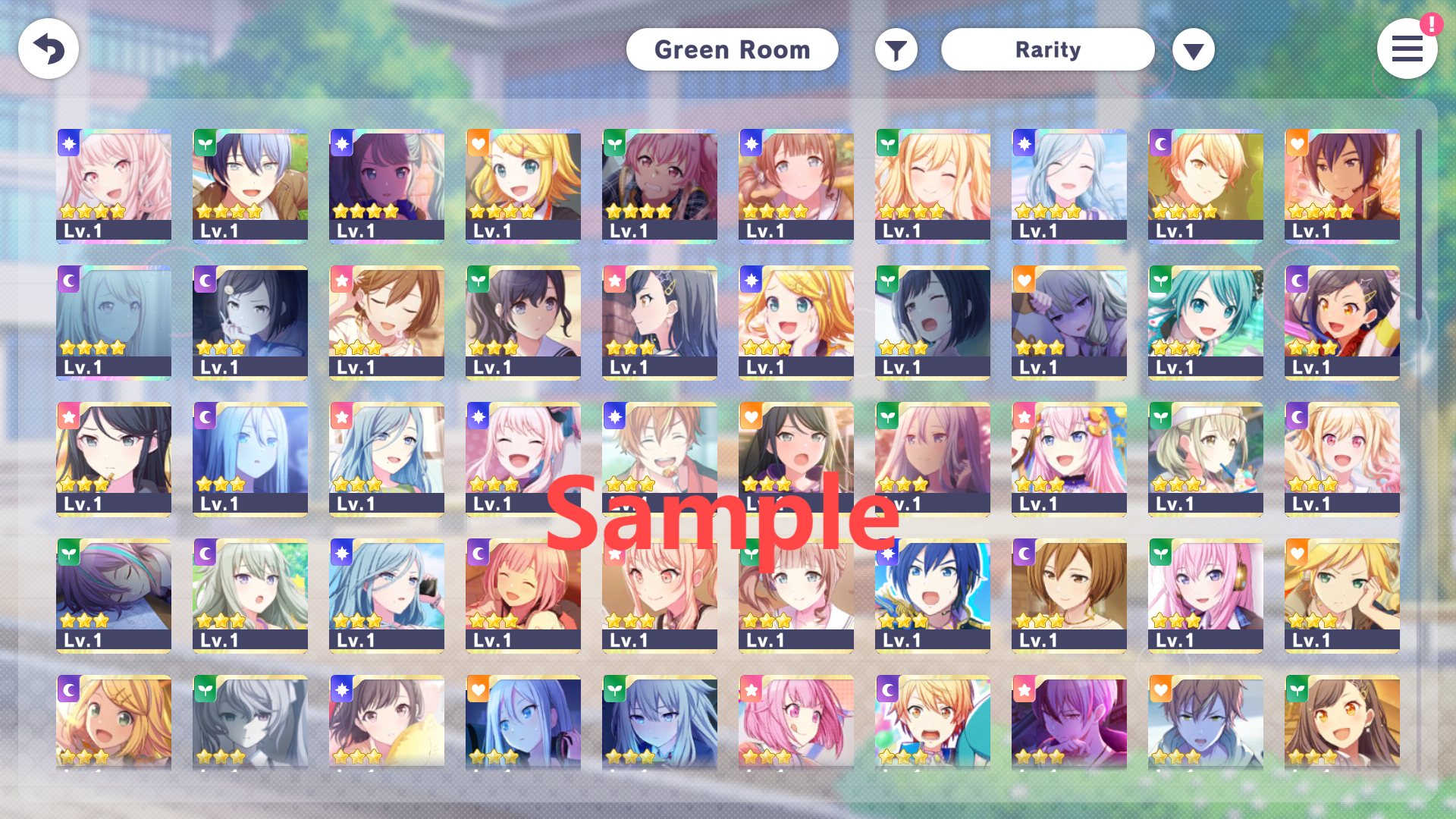This screenshot has height=819, width=1456.
Task: Open the four-star blonde girl with white bow card
Action: pos(523,185)
